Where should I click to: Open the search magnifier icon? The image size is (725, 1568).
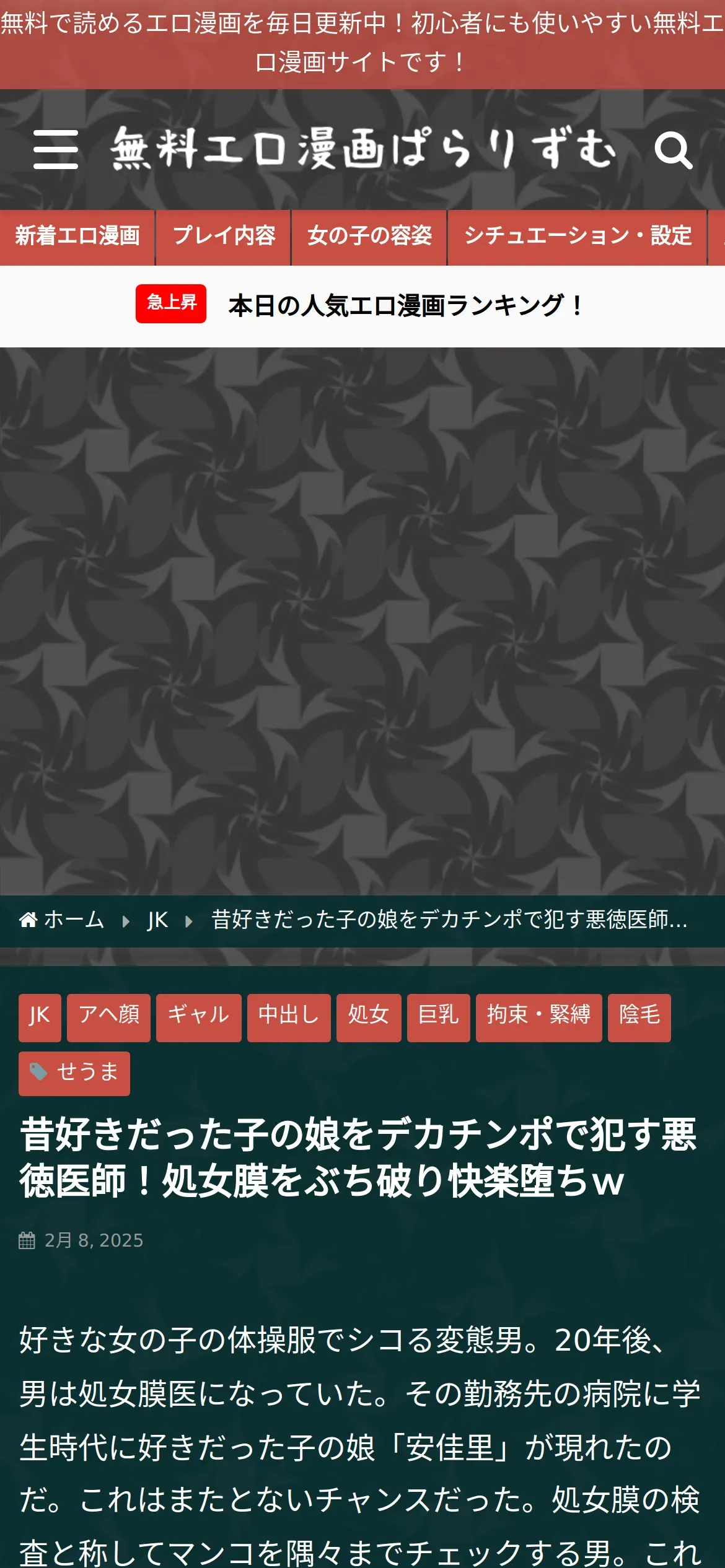673,150
